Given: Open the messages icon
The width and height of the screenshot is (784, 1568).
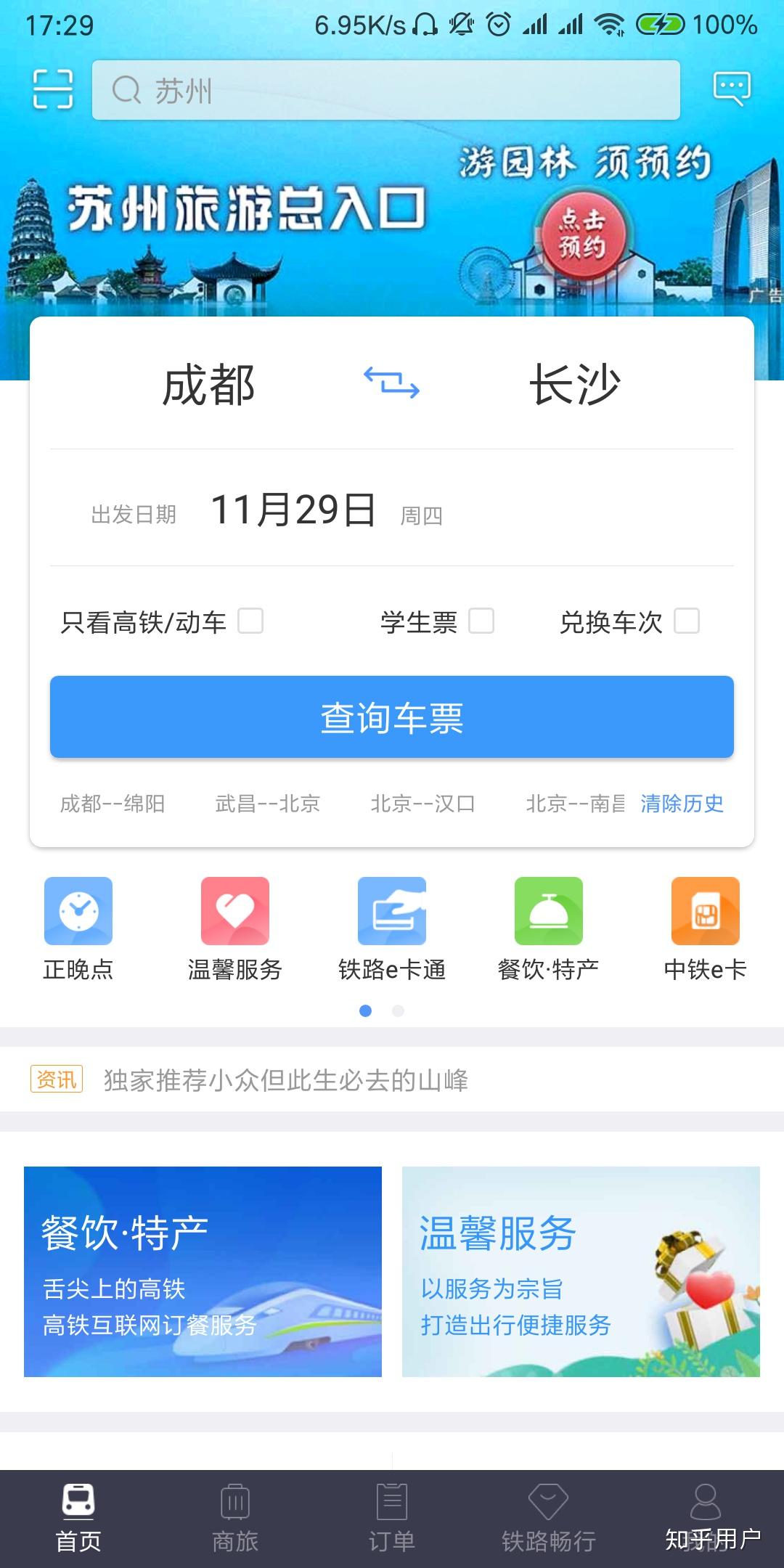Looking at the screenshot, I should [x=731, y=89].
